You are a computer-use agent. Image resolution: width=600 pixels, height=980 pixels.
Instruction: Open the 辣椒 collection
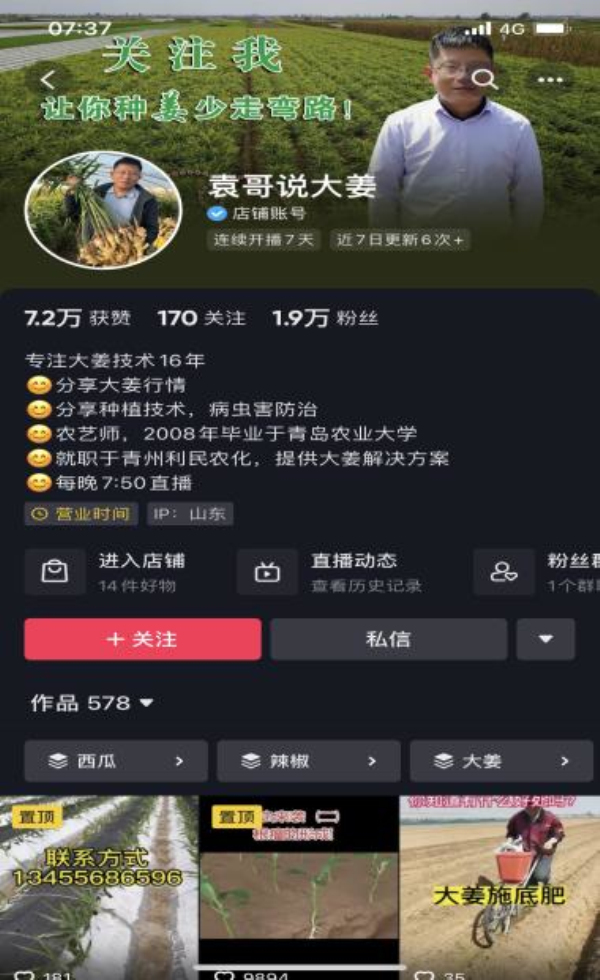pos(308,761)
